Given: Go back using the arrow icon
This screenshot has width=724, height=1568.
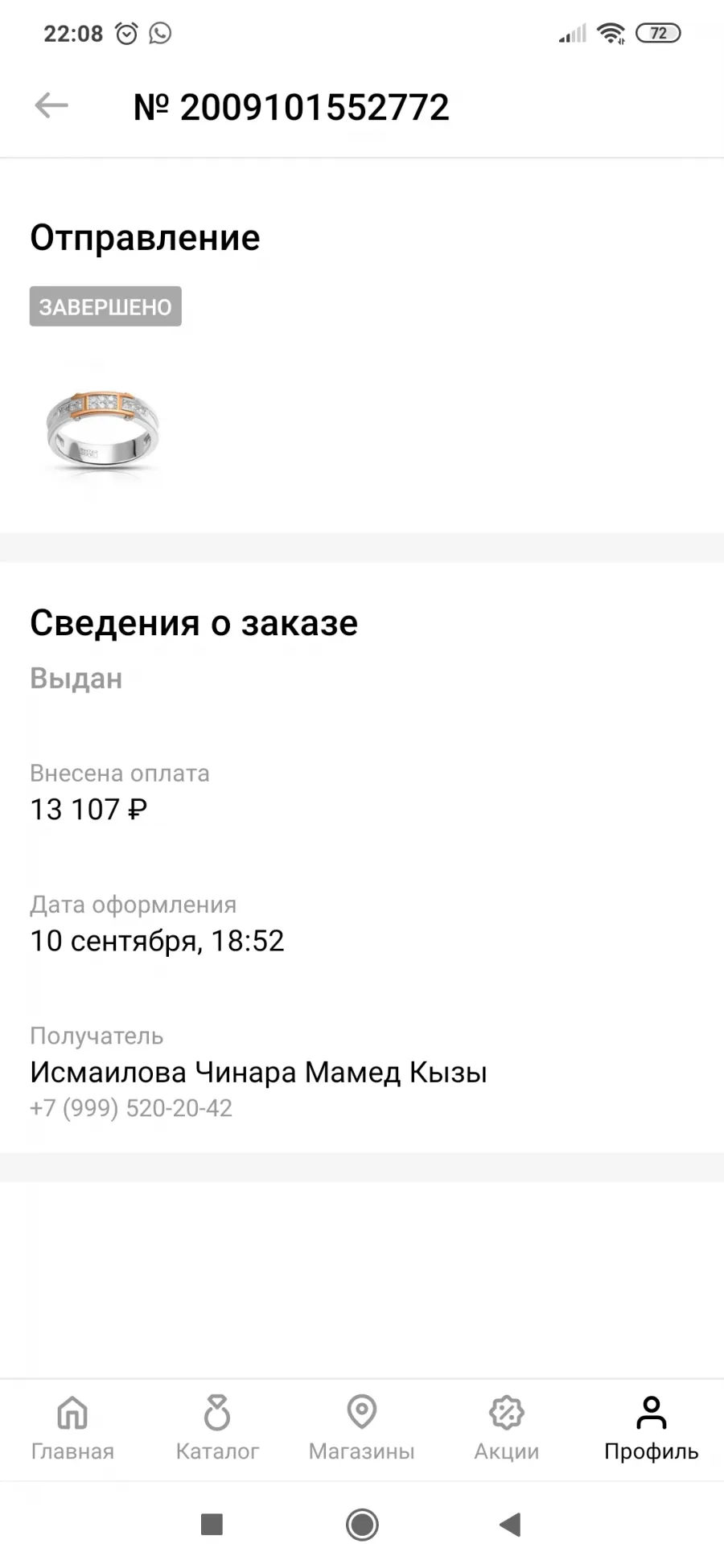Looking at the screenshot, I should (x=51, y=105).
